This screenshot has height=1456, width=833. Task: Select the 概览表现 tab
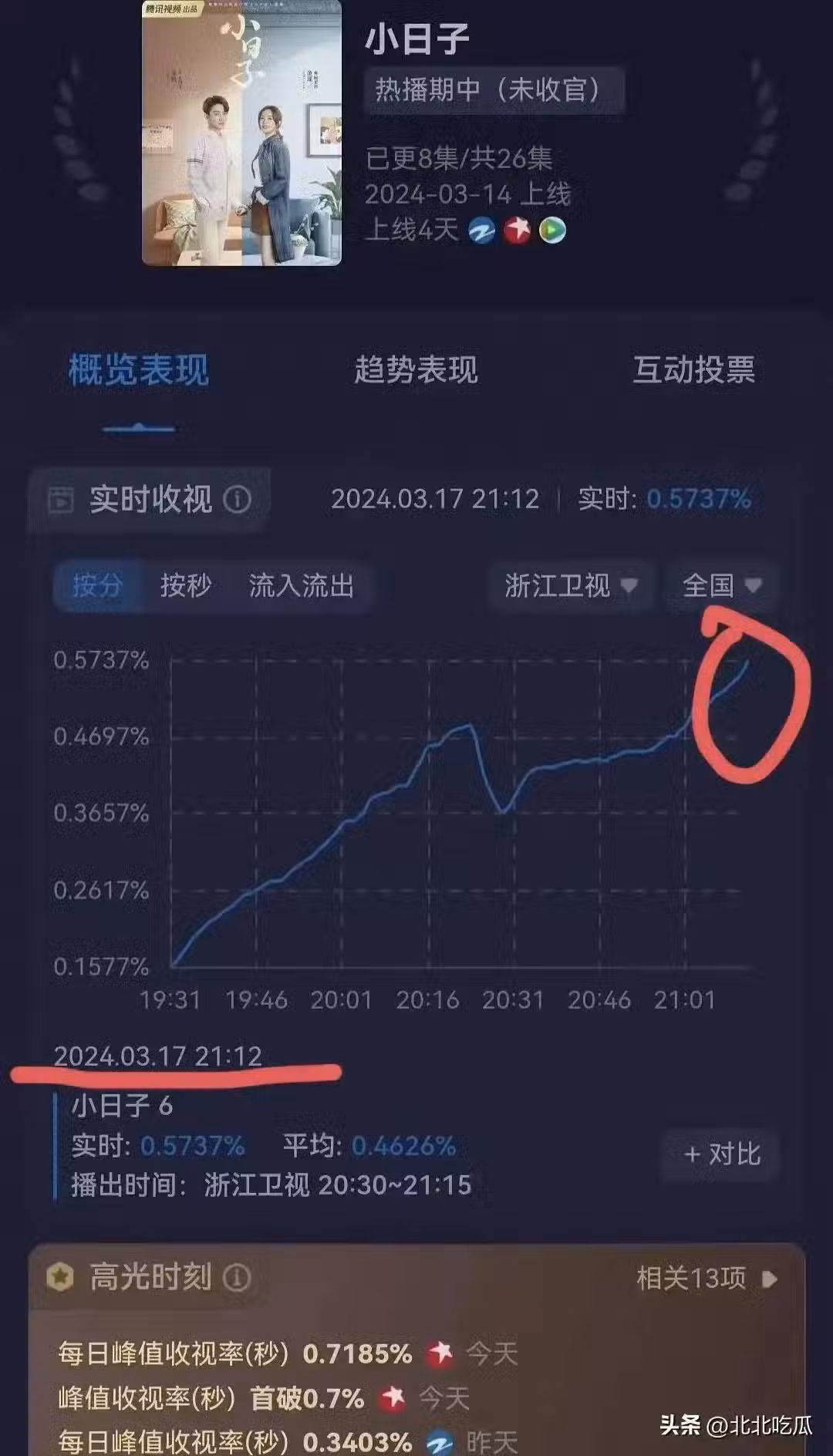139,370
